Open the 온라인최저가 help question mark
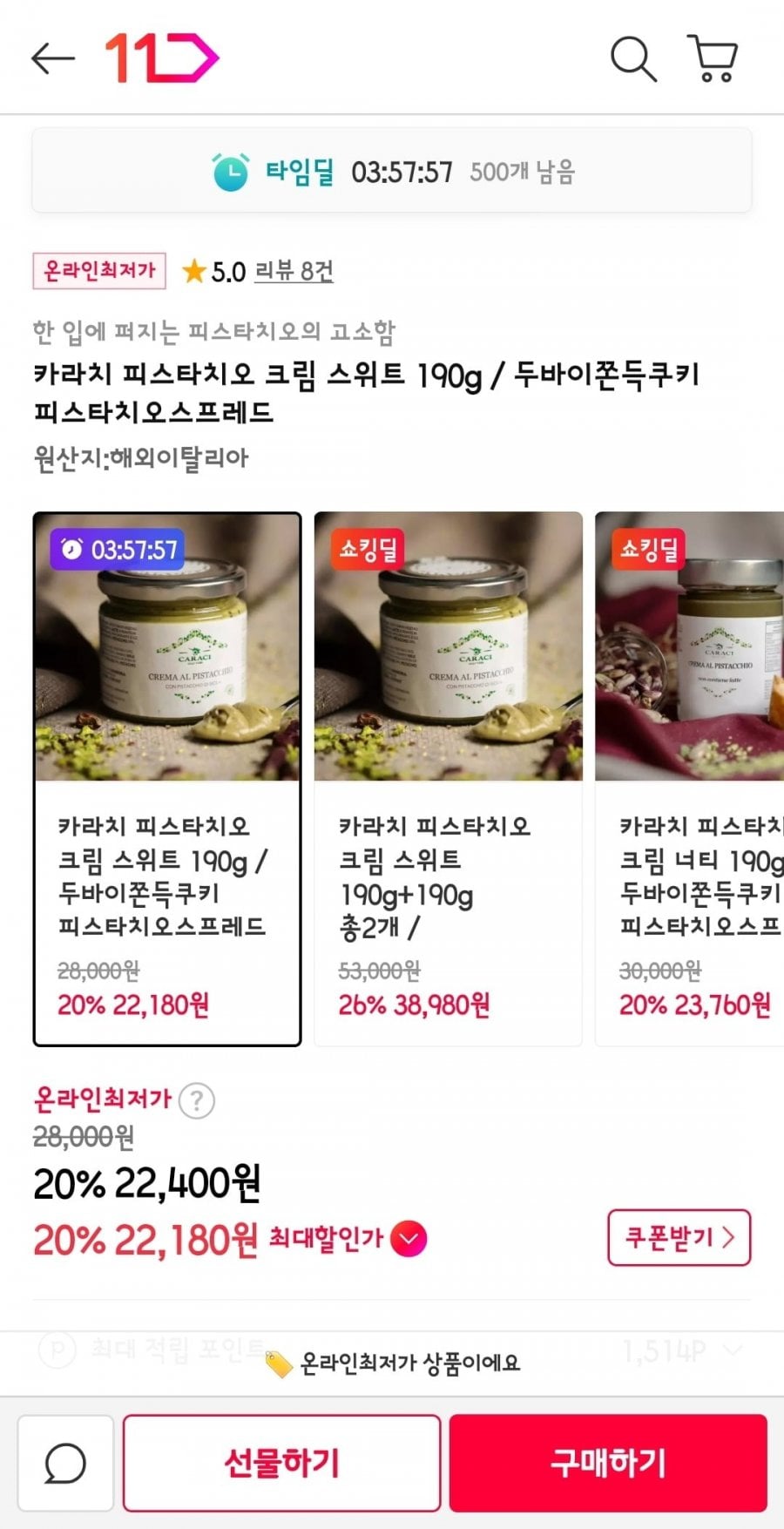The height and width of the screenshot is (1529, 784). 197,1101
